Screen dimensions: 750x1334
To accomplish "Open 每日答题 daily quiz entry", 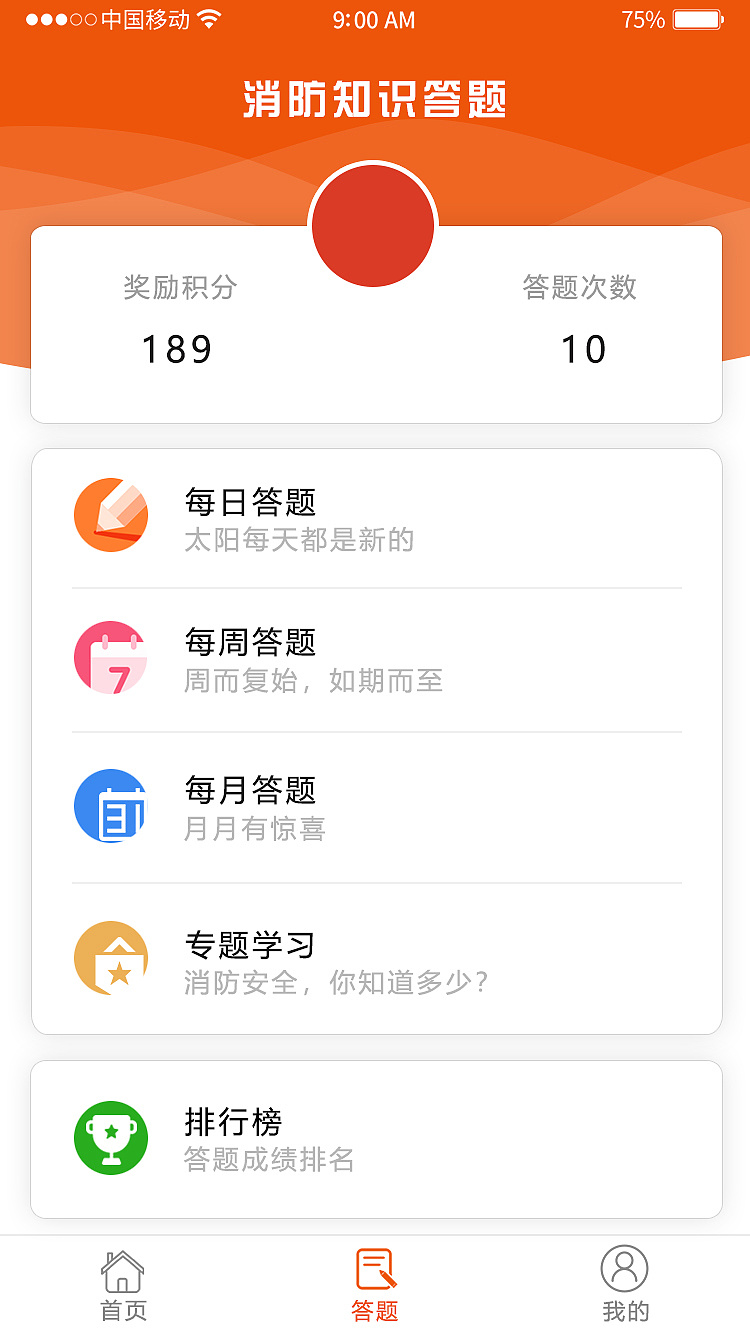I will (x=300, y=515).
